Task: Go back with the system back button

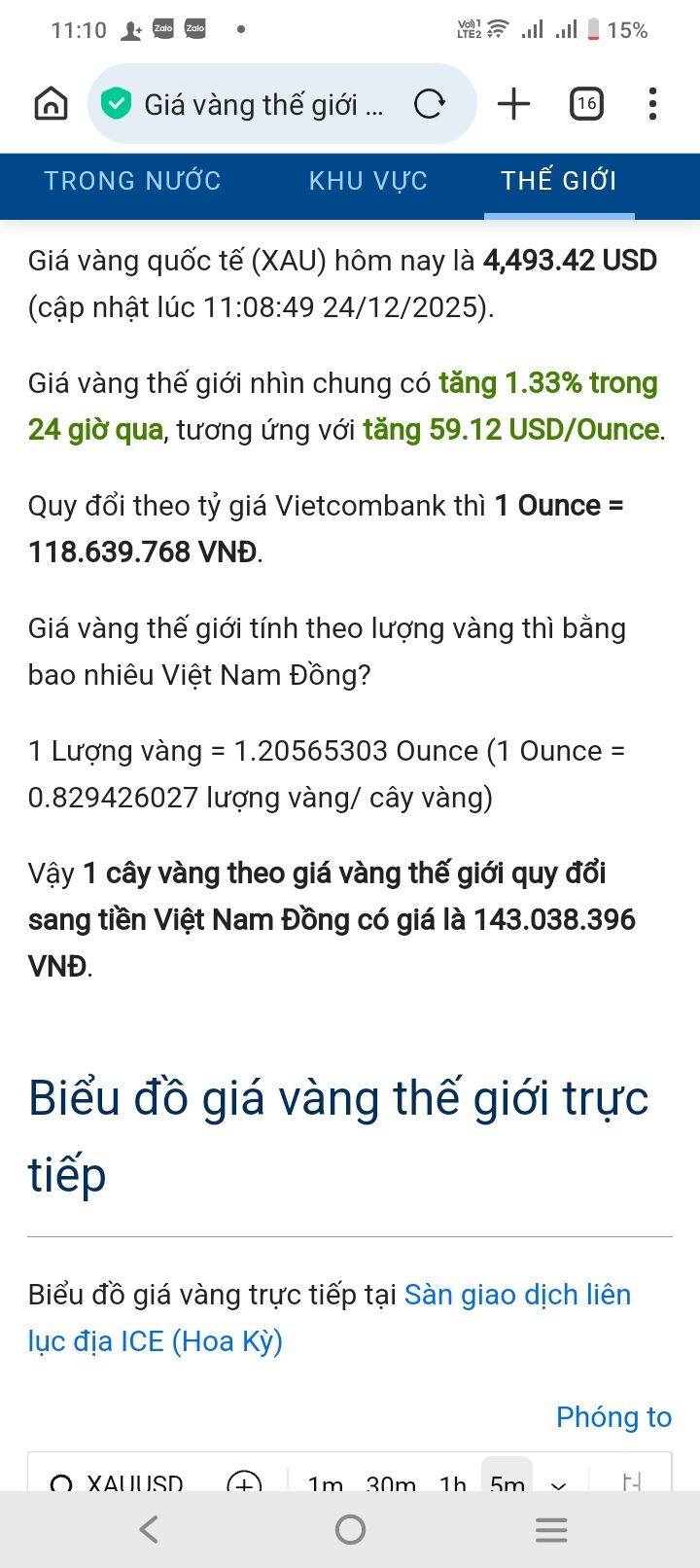Action: click(149, 1530)
